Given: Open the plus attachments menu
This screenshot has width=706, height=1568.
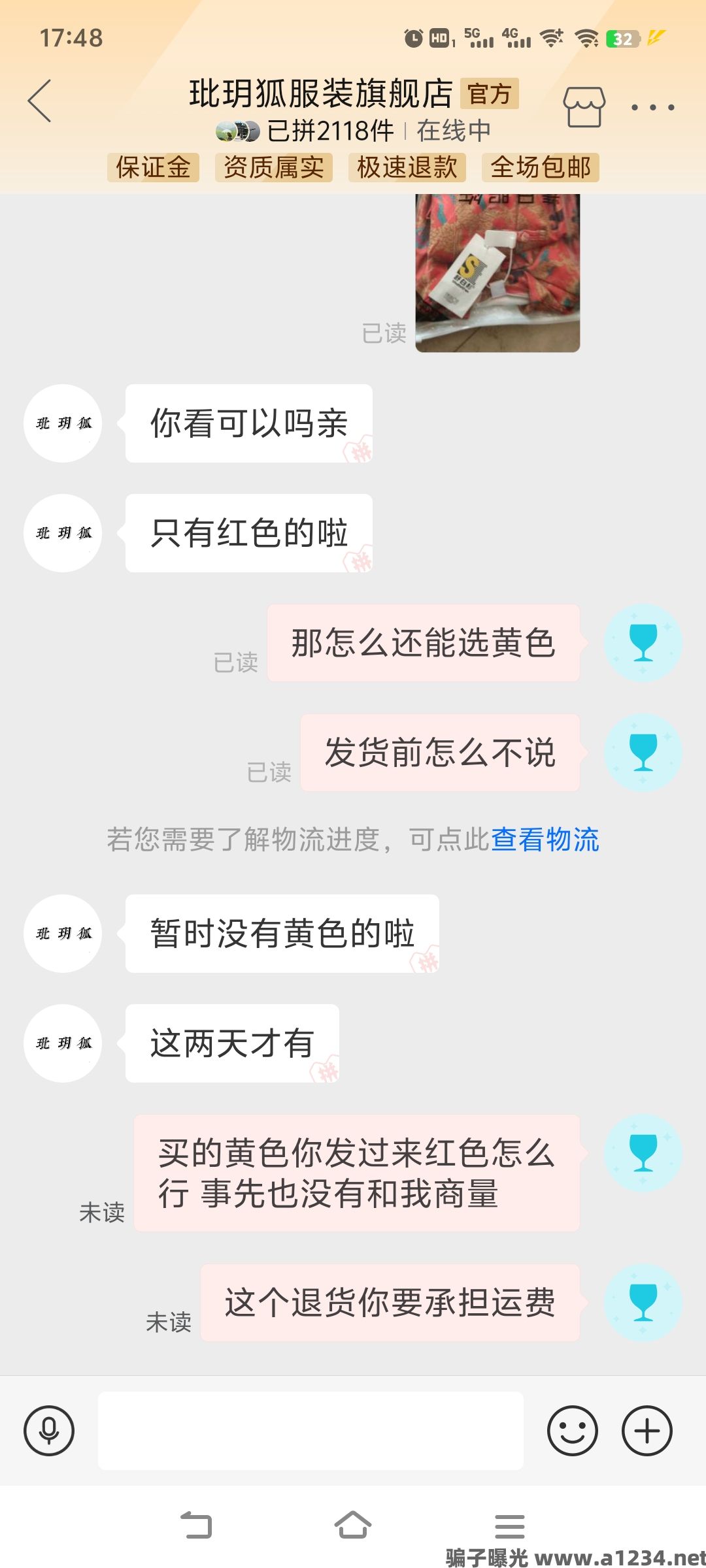Looking at the screenshot, I should click(x=647, y=1431).
